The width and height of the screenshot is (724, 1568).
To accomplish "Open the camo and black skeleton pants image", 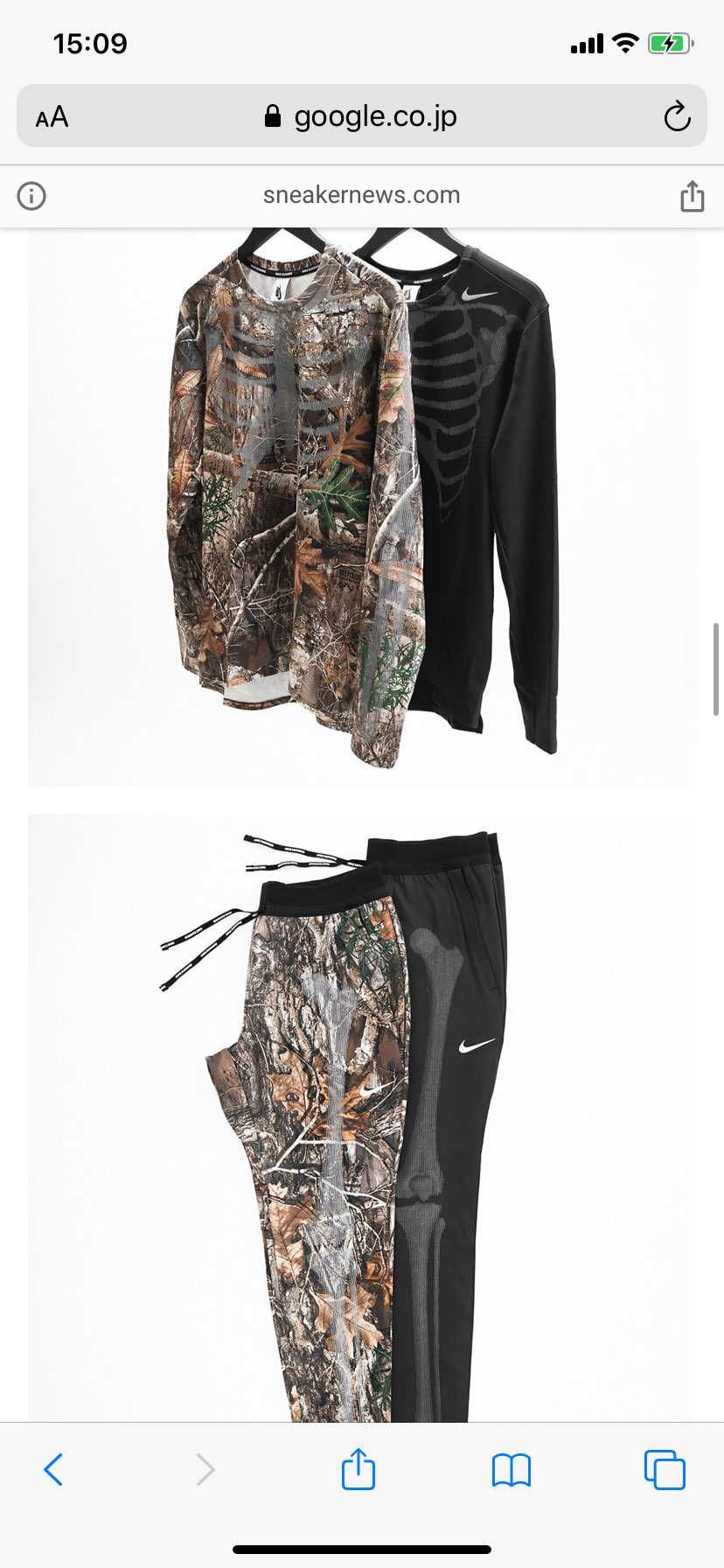I will pos(362,1118).
